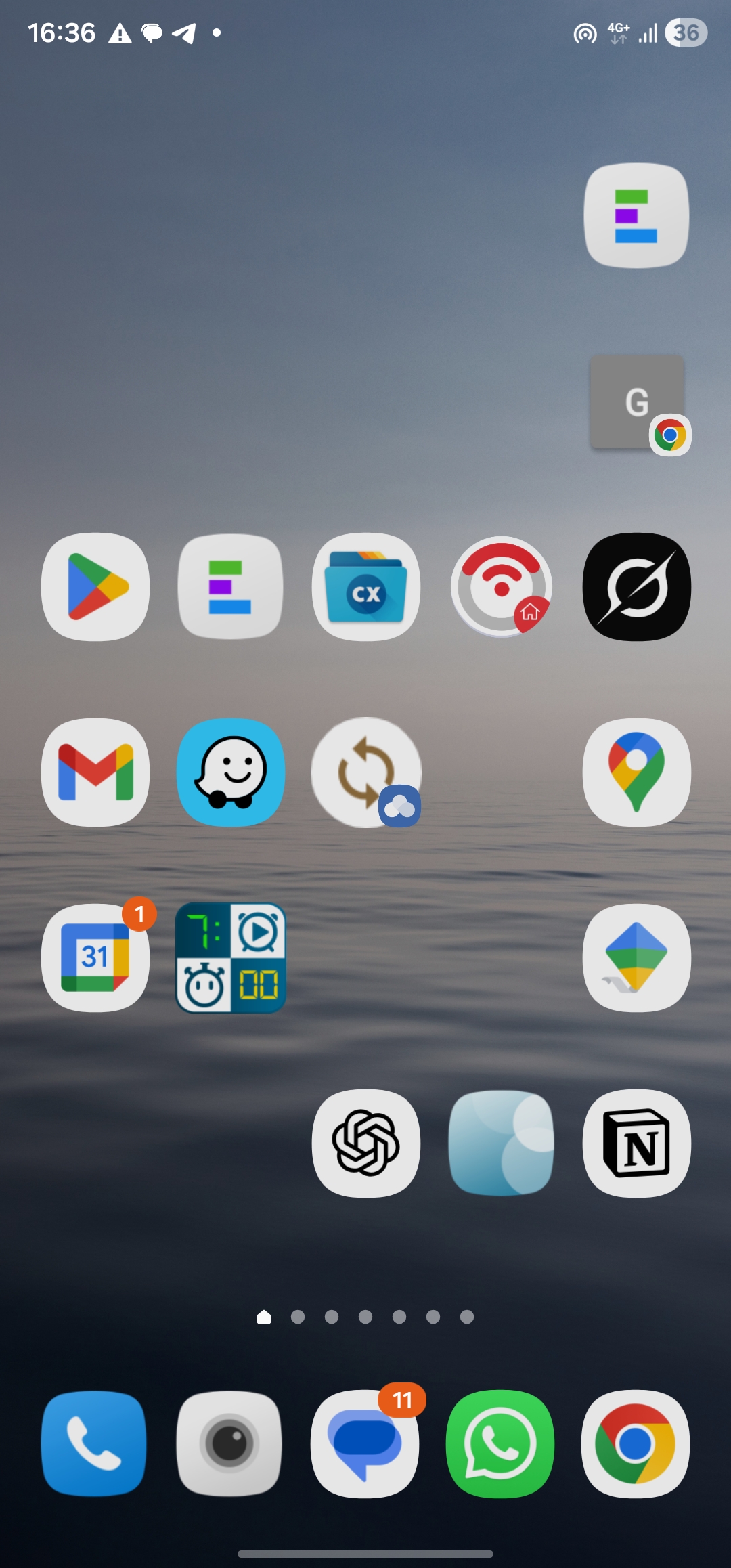Viewport: 731px width, 1568px height.
Task: Launch Waze navigation
Action: [x=231, y=772]
